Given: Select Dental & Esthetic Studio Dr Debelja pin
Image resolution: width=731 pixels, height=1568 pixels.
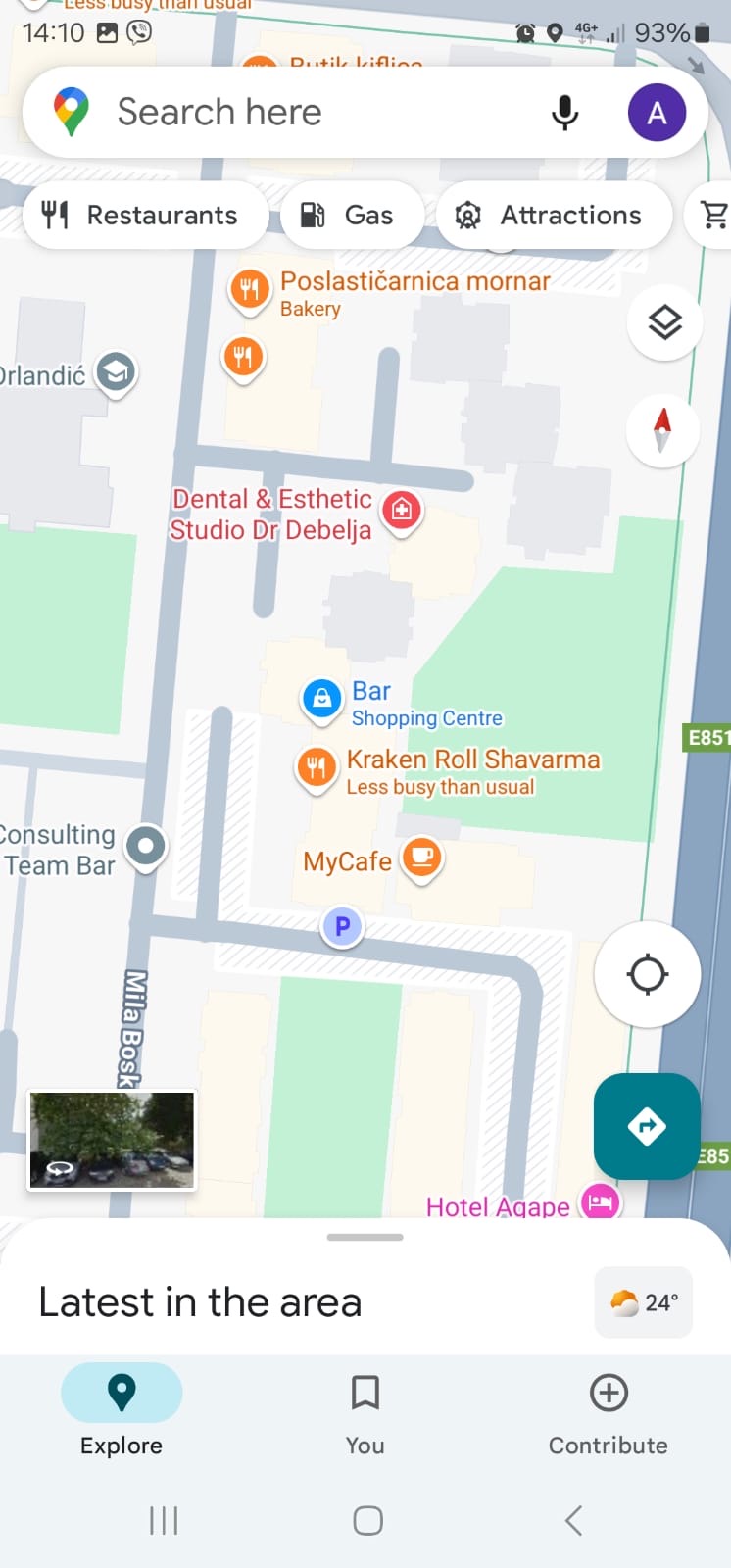Looking at the screenshot, I should click(401, 512).
